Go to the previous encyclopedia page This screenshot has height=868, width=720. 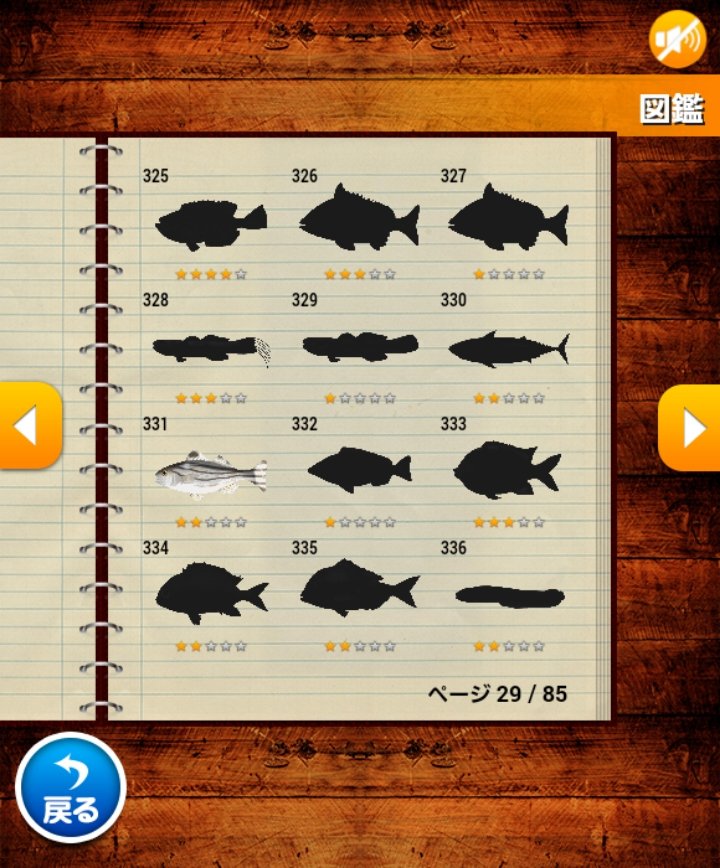point(30,425)
